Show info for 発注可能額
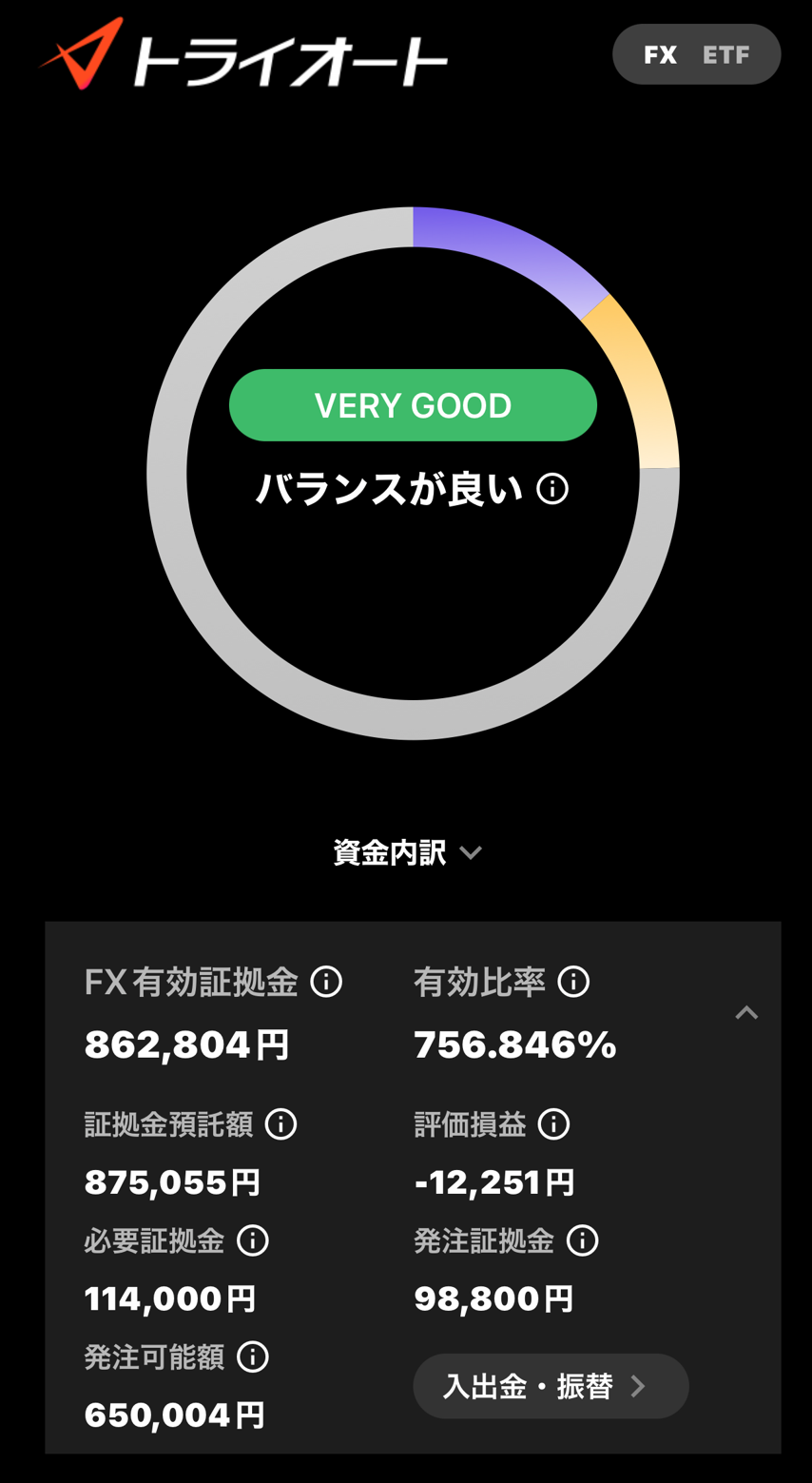The image size is (812, 1483). point(253,1357)
